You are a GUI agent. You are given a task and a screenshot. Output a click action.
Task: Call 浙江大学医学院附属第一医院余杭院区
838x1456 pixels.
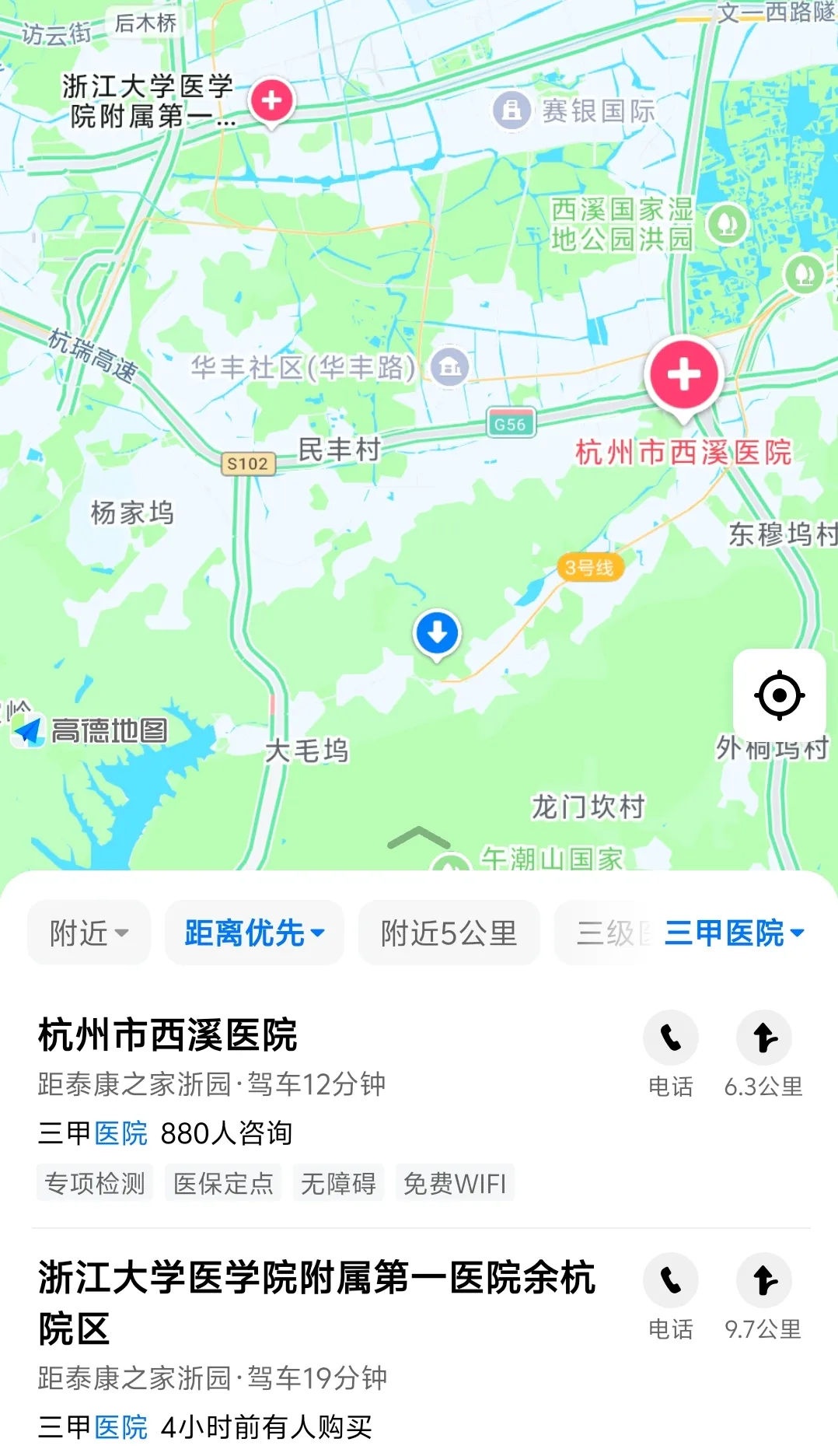click(670, 1281)
